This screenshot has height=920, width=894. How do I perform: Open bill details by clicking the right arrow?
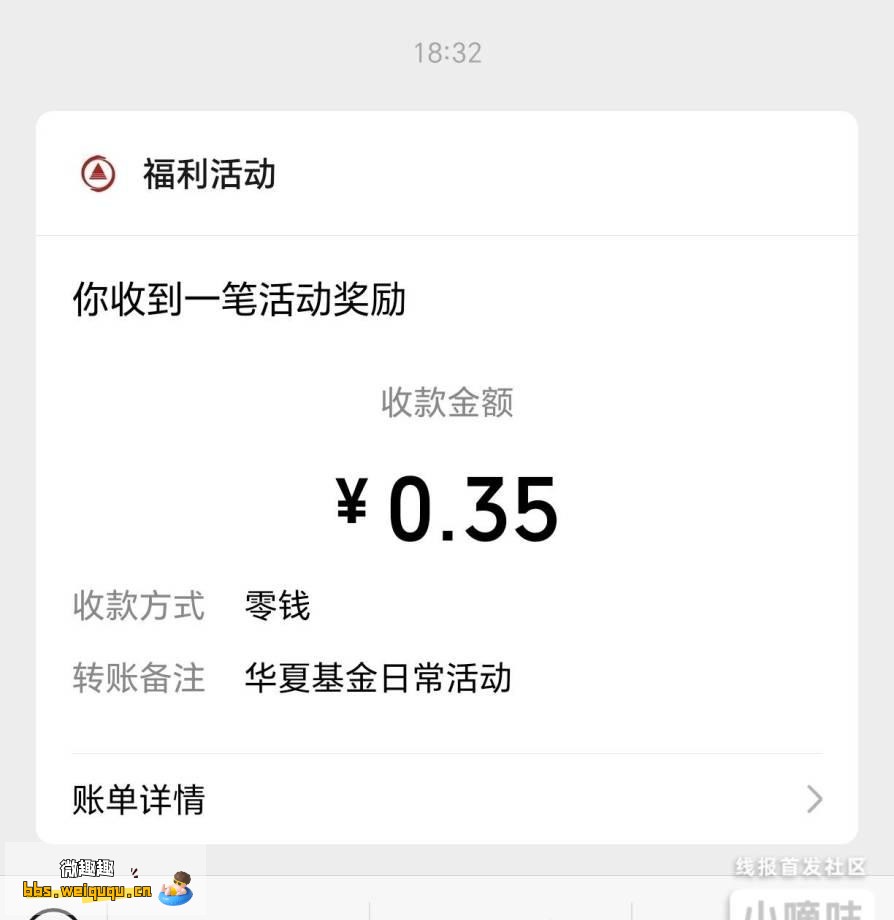point(815,800)
